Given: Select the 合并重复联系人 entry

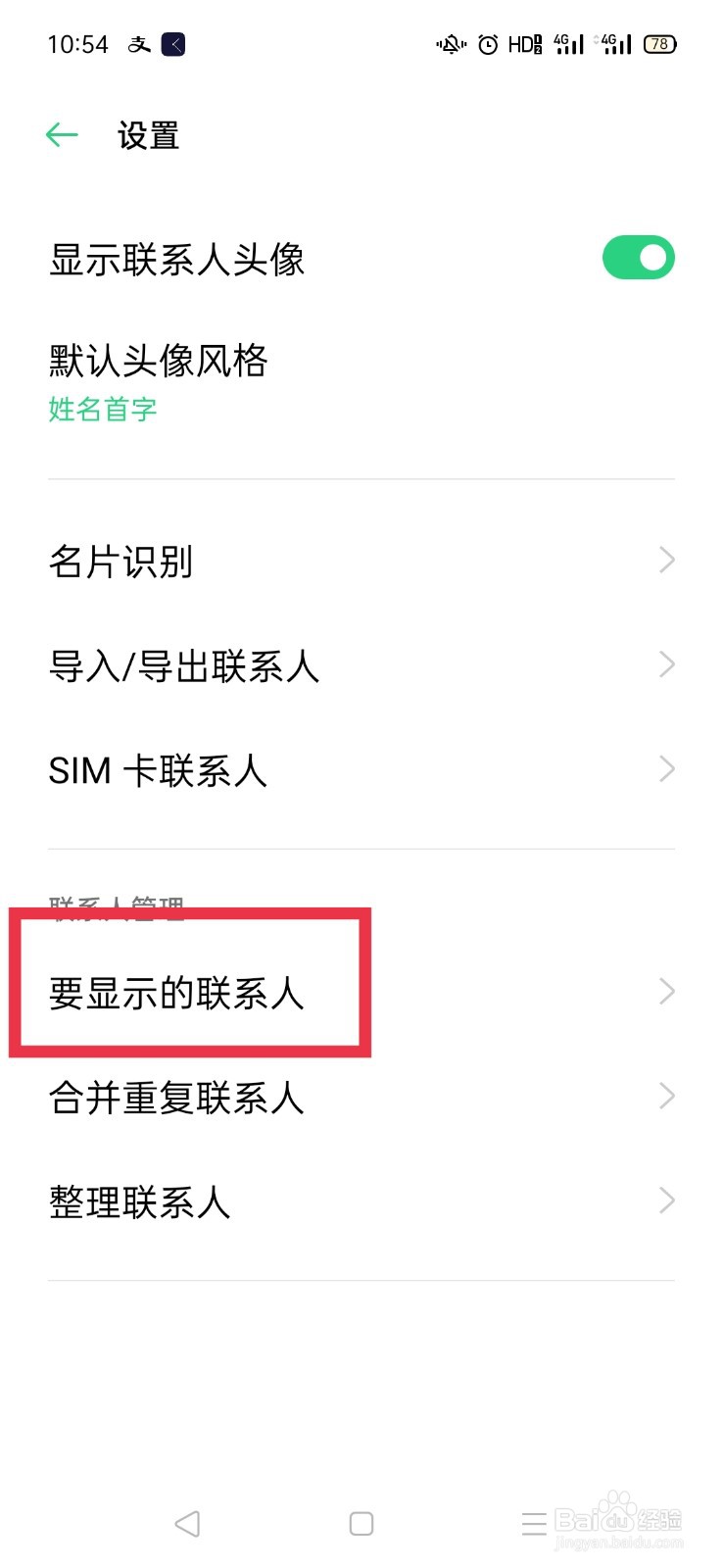Looking at the screenshot, I should tap(176, 1098).
